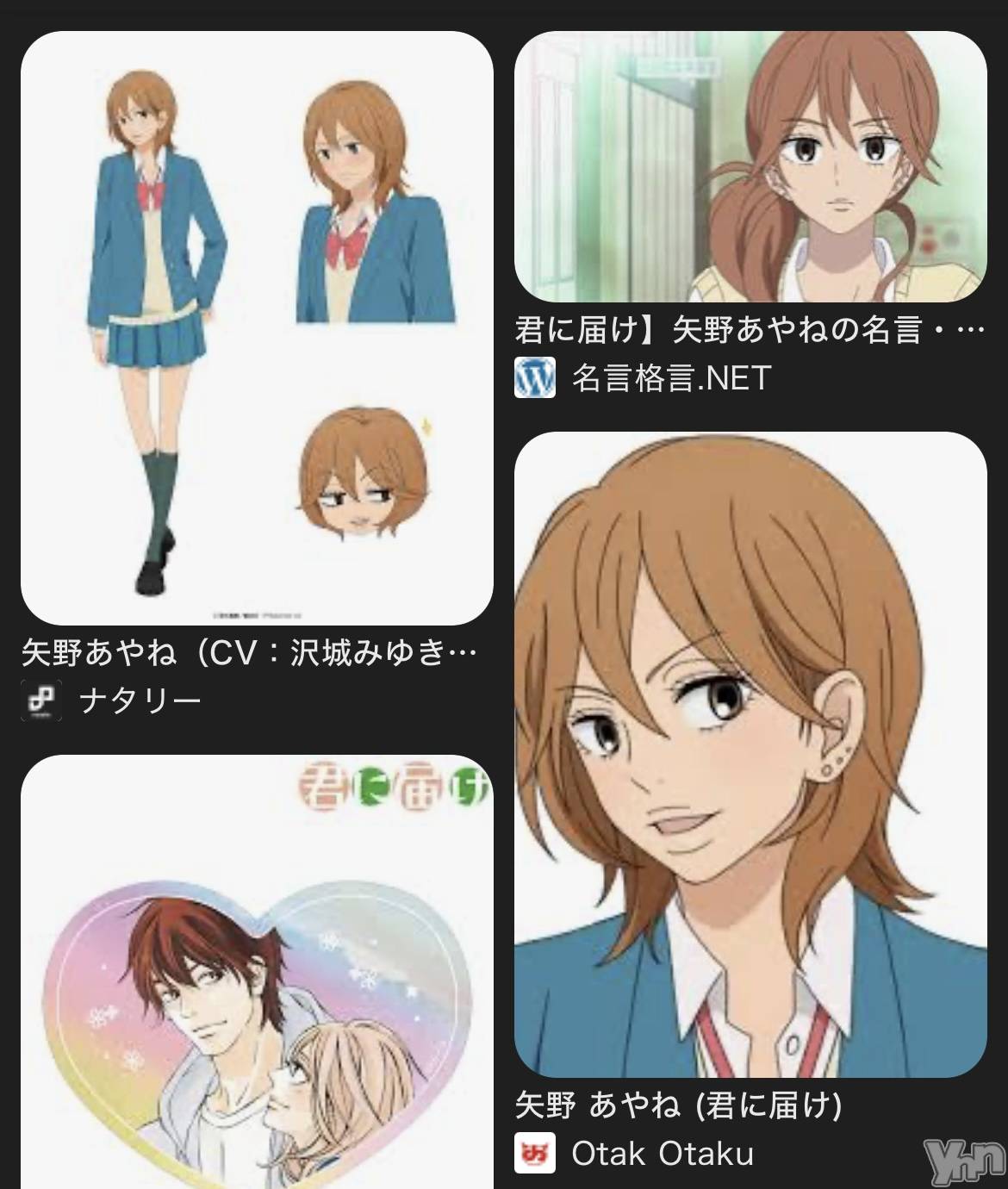This screenshot has width=1008, height=1189.
Task: Open the heart-shaped 君に届け couple image
Action: pyautogui.click(x=257, y=974)
